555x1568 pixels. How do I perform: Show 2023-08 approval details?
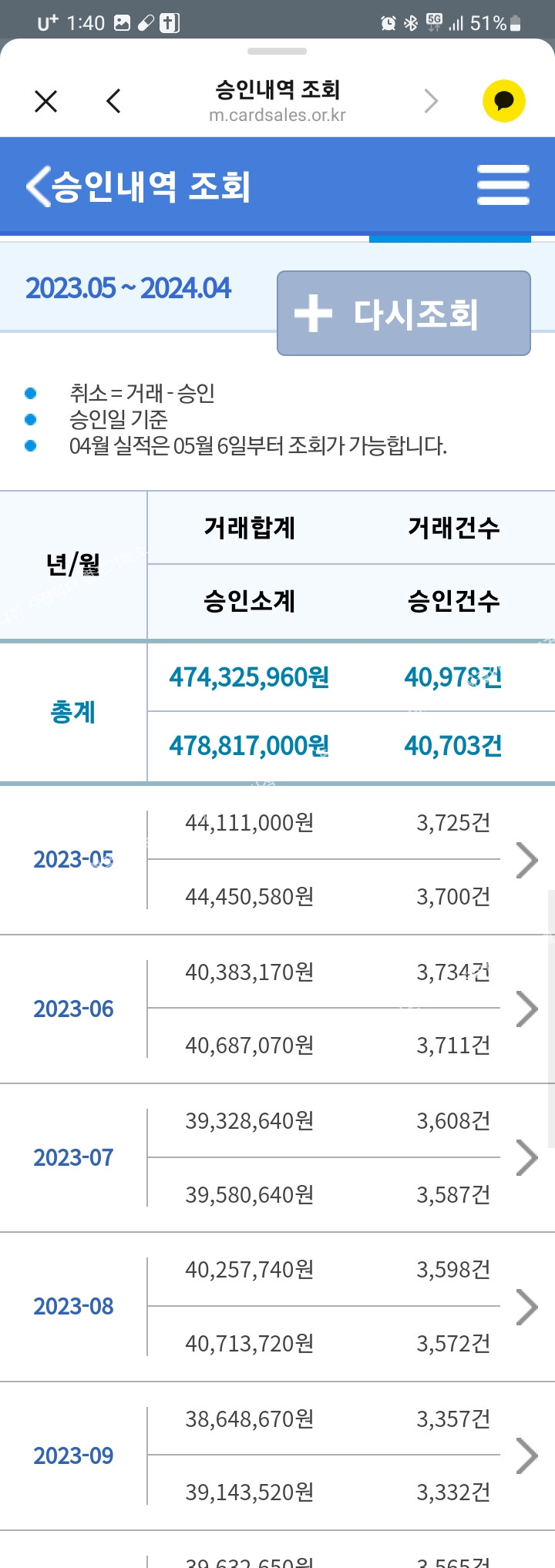(x=526, y=1306)
